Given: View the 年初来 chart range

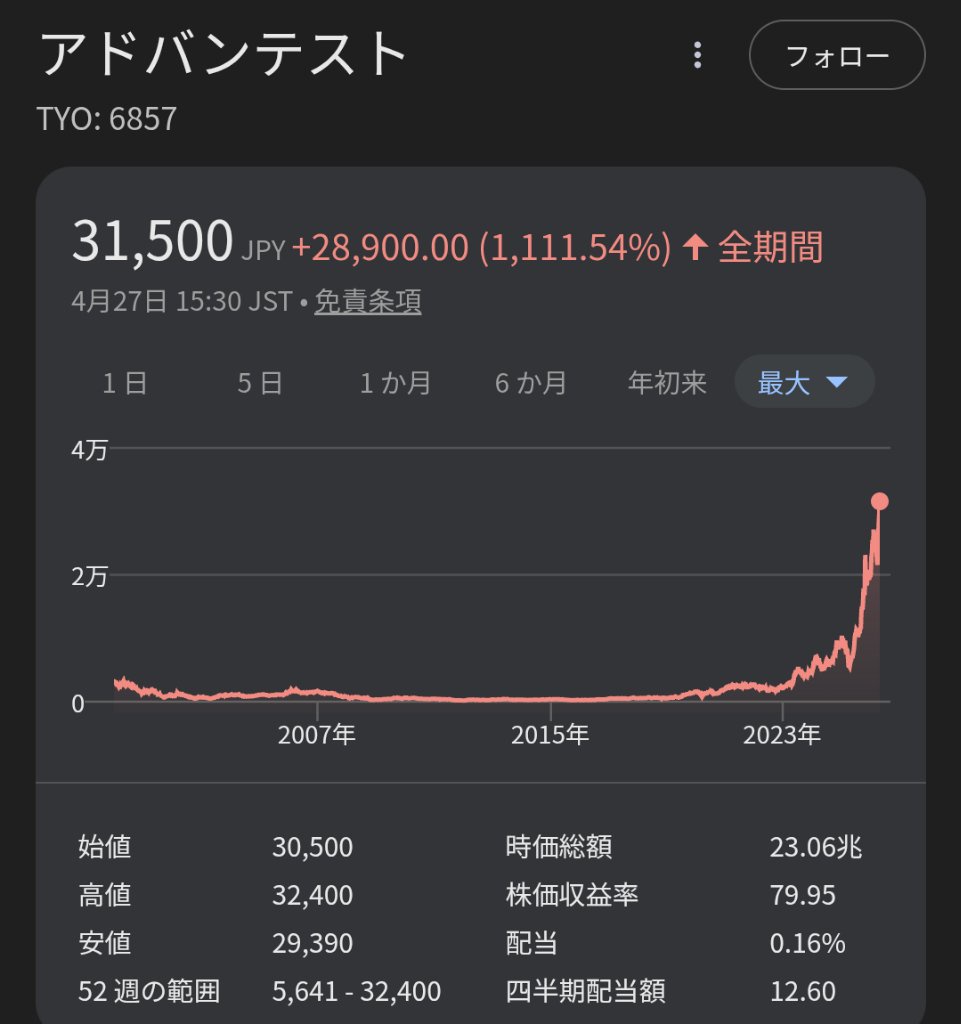Looking at the screenshot, I should (x=667, y=383).
